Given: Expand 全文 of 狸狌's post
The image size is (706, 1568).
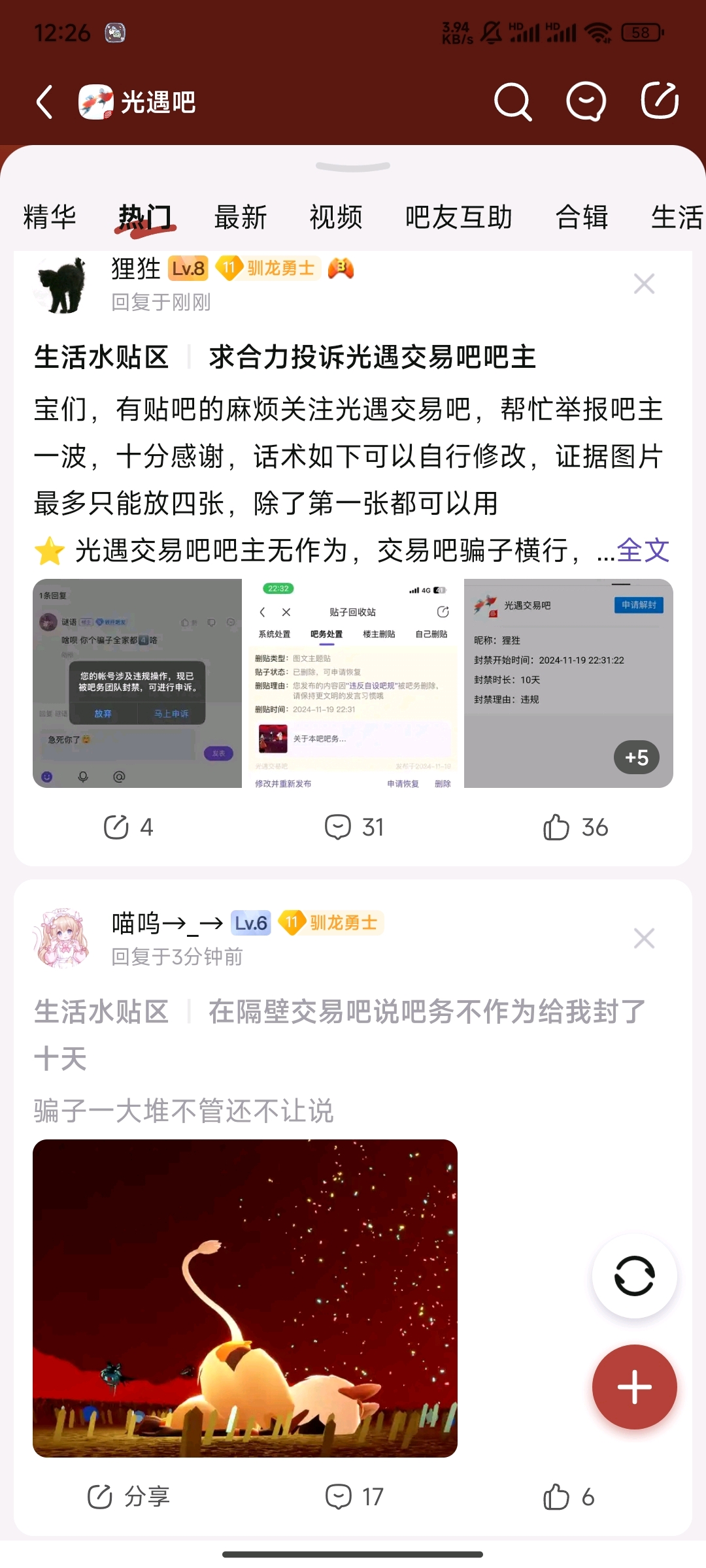Looking at the screenshot, I should pyautogui.click(x=643, y=550).
